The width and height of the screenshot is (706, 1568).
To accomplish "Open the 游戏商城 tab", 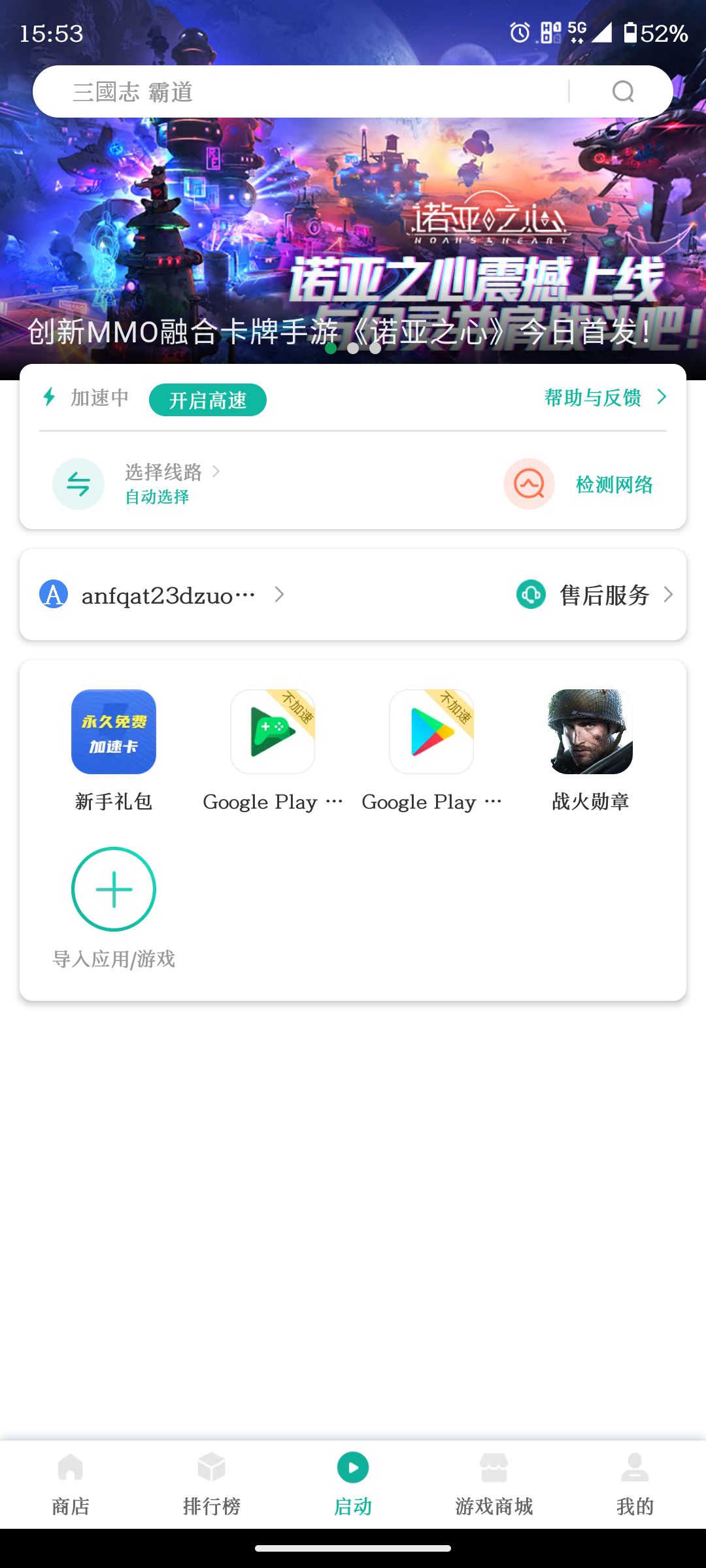I will 494,1493.
